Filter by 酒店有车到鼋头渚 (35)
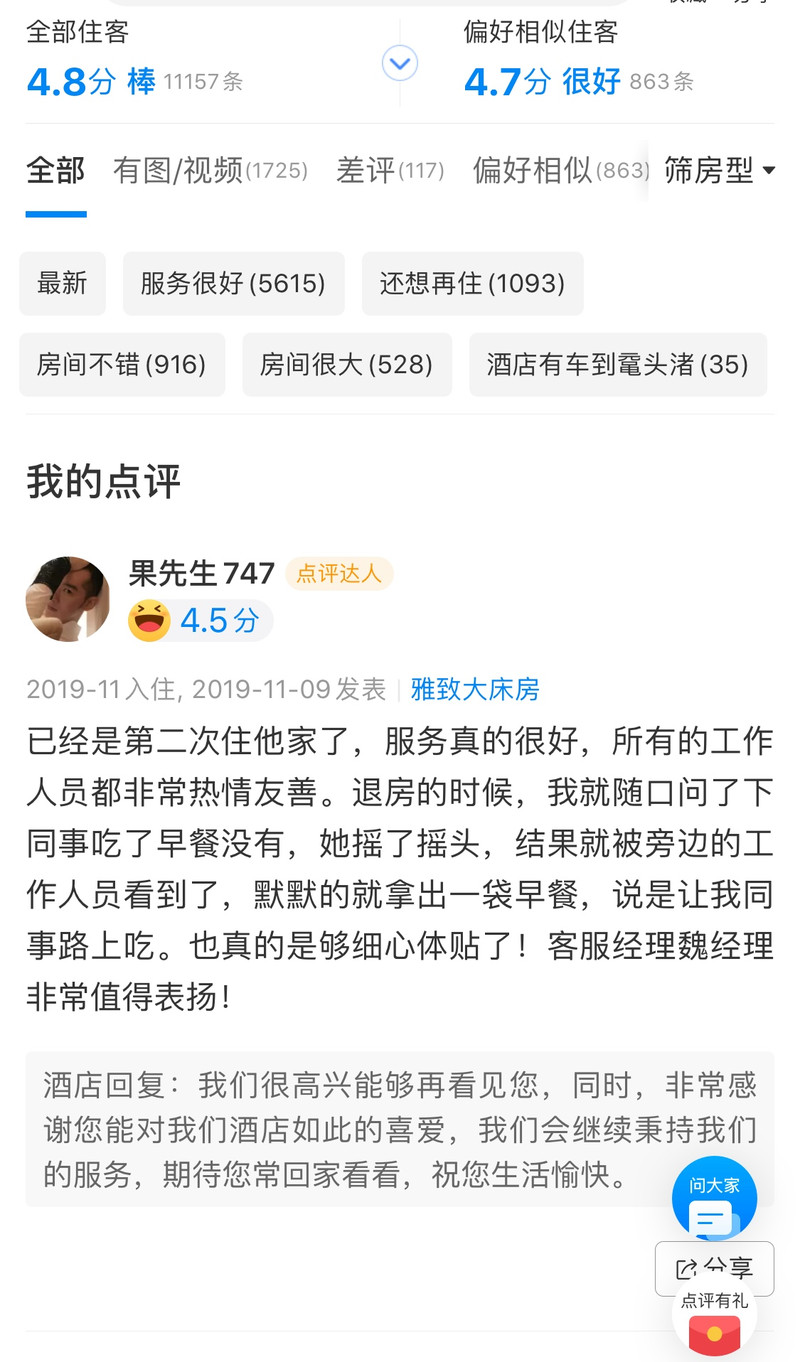The width and height of the screenshot is (800, 1362). pyautogui.click(x=617, y=365)
